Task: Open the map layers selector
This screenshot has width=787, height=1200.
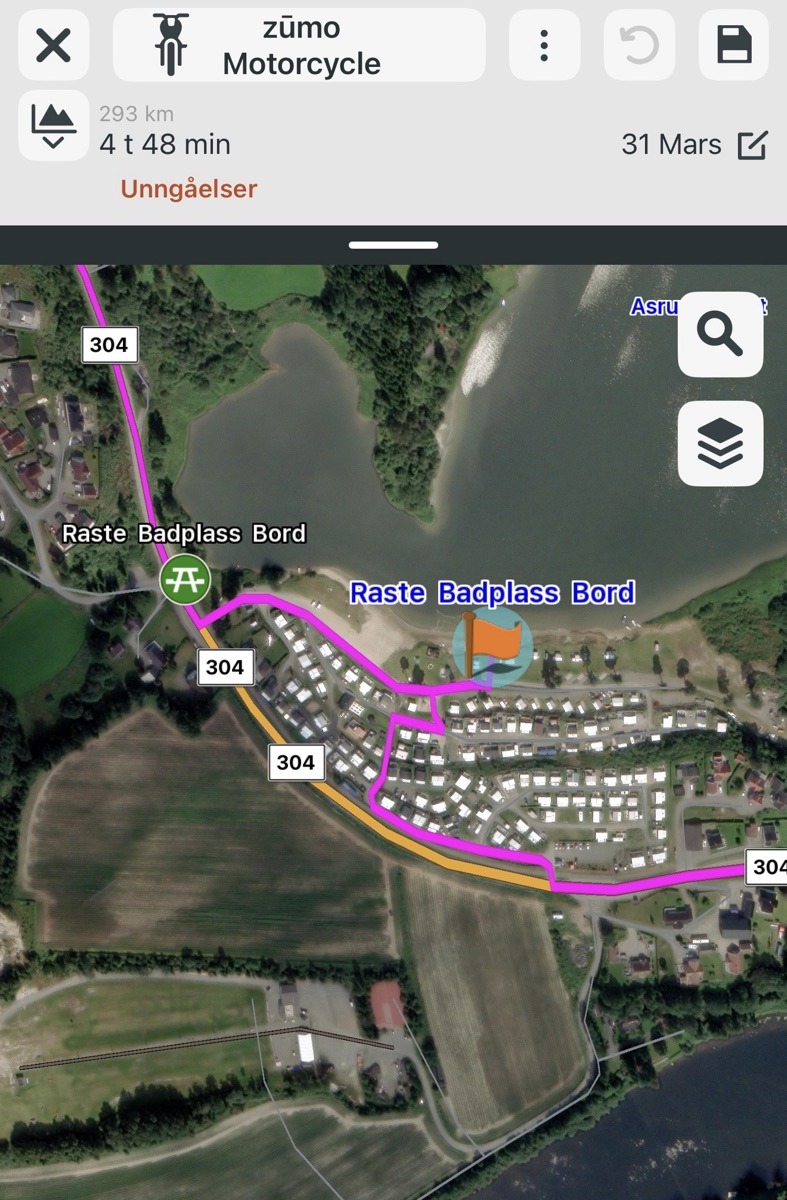Action: tap(720, 443)
